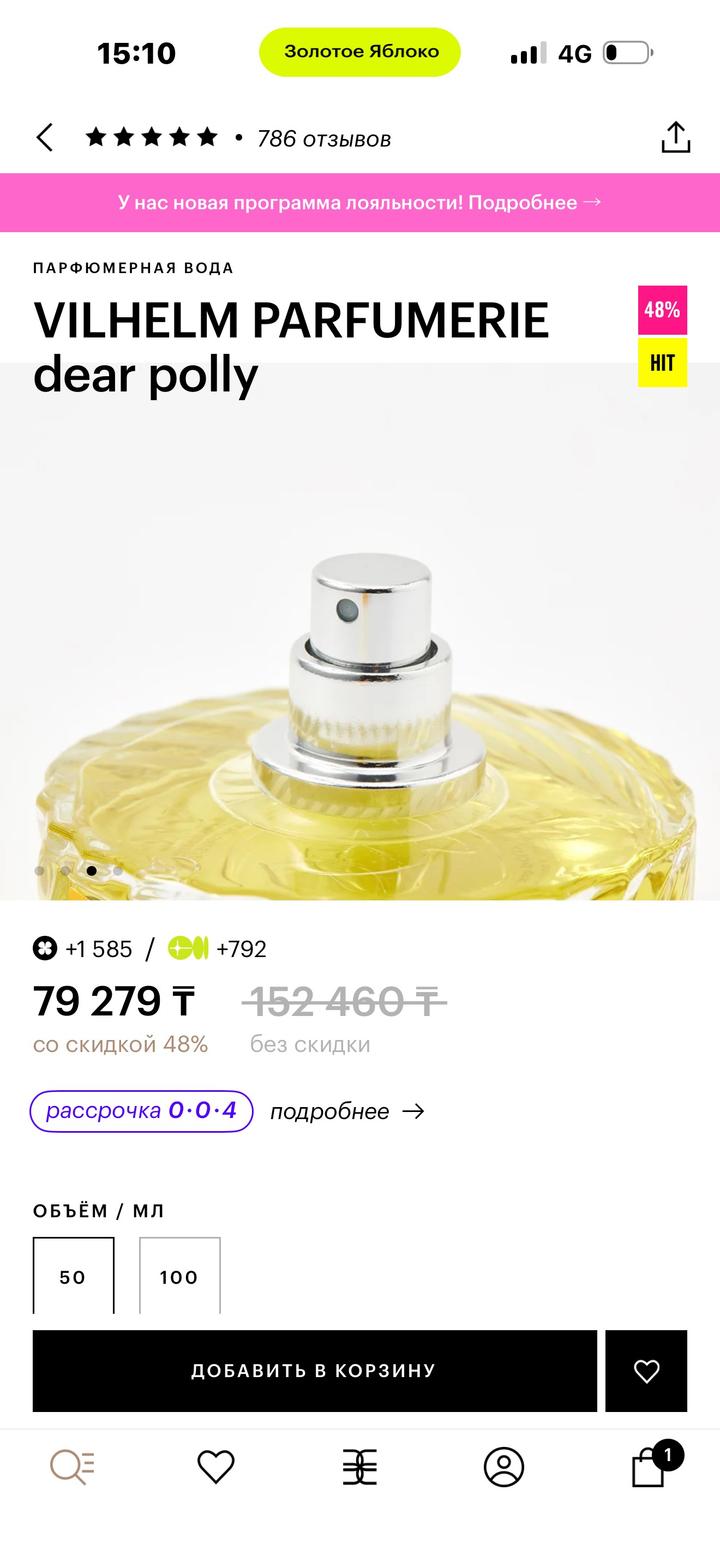Open the loyalty program banner Подробнее

pos(360,202)
